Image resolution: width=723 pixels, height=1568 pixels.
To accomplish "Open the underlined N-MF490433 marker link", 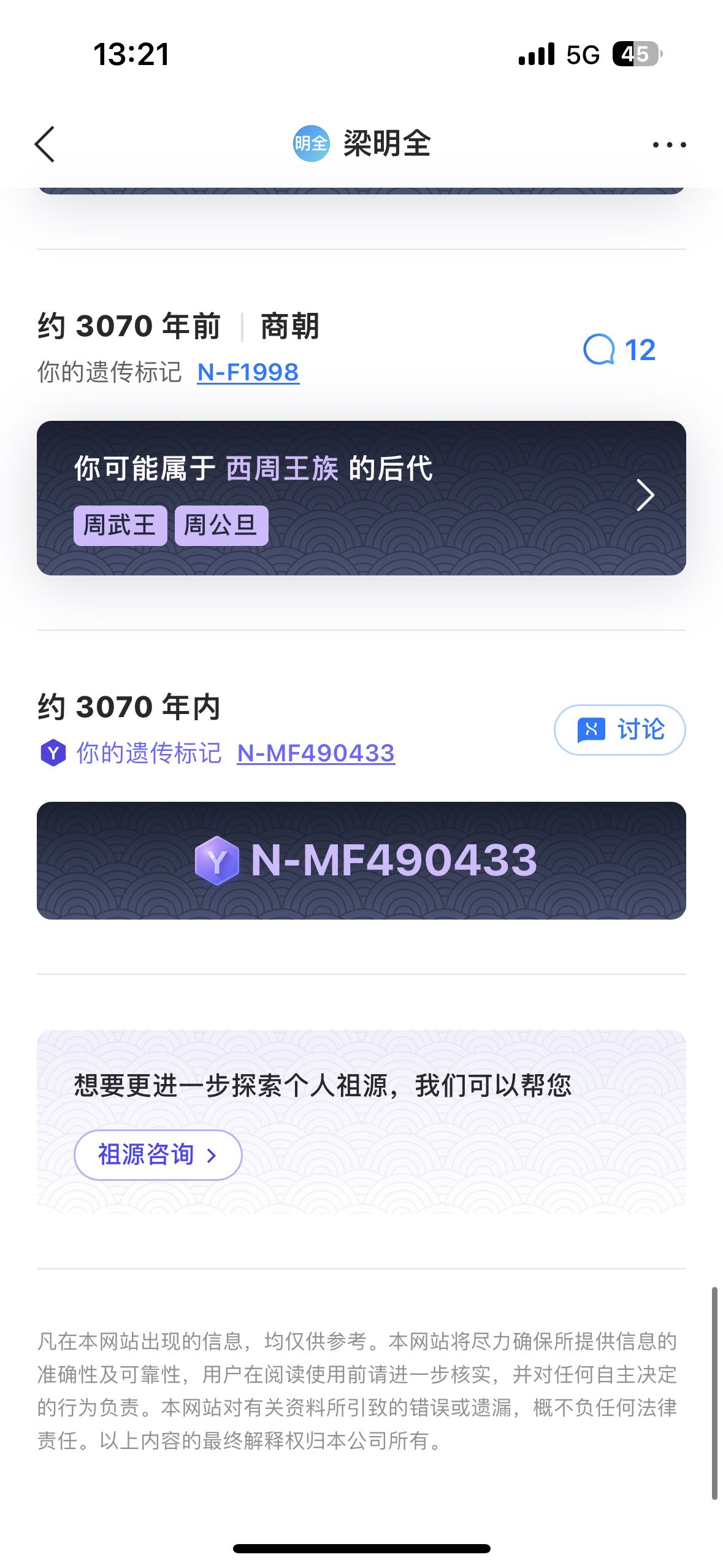I will 316,753.
